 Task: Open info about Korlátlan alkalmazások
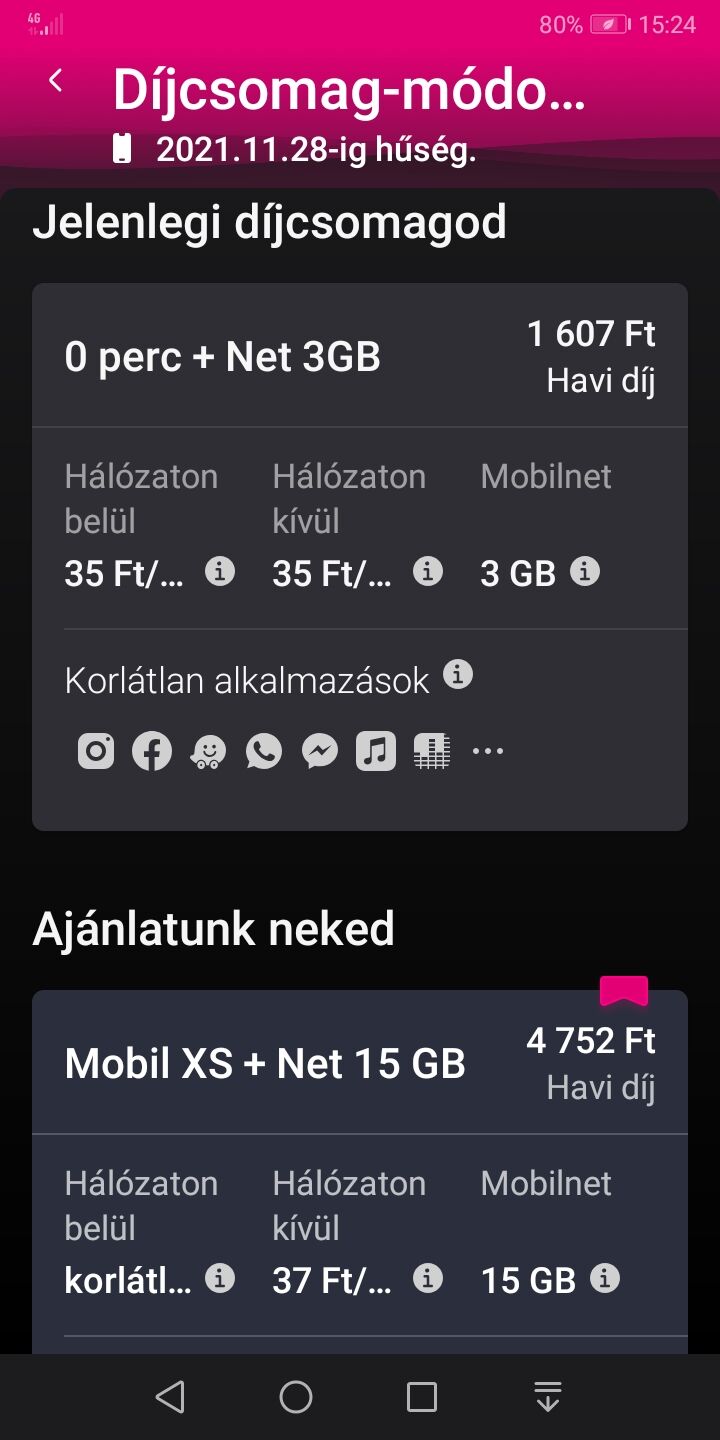pyautogui.click(x=458, y=675)
